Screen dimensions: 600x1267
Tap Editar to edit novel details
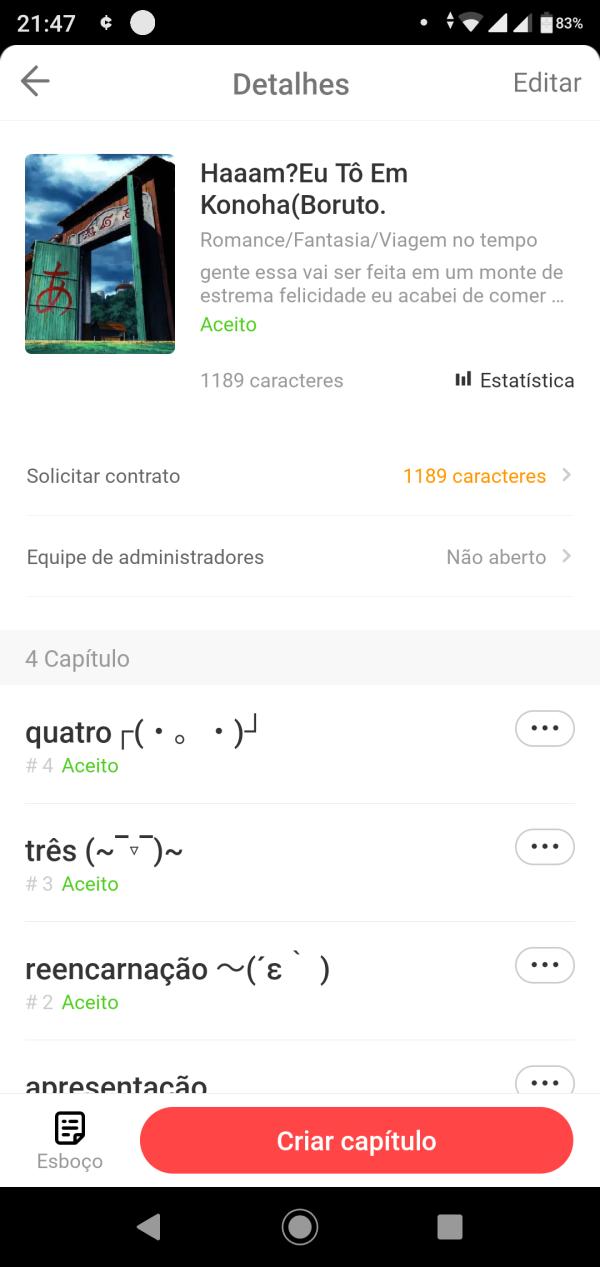pos(546,83)
